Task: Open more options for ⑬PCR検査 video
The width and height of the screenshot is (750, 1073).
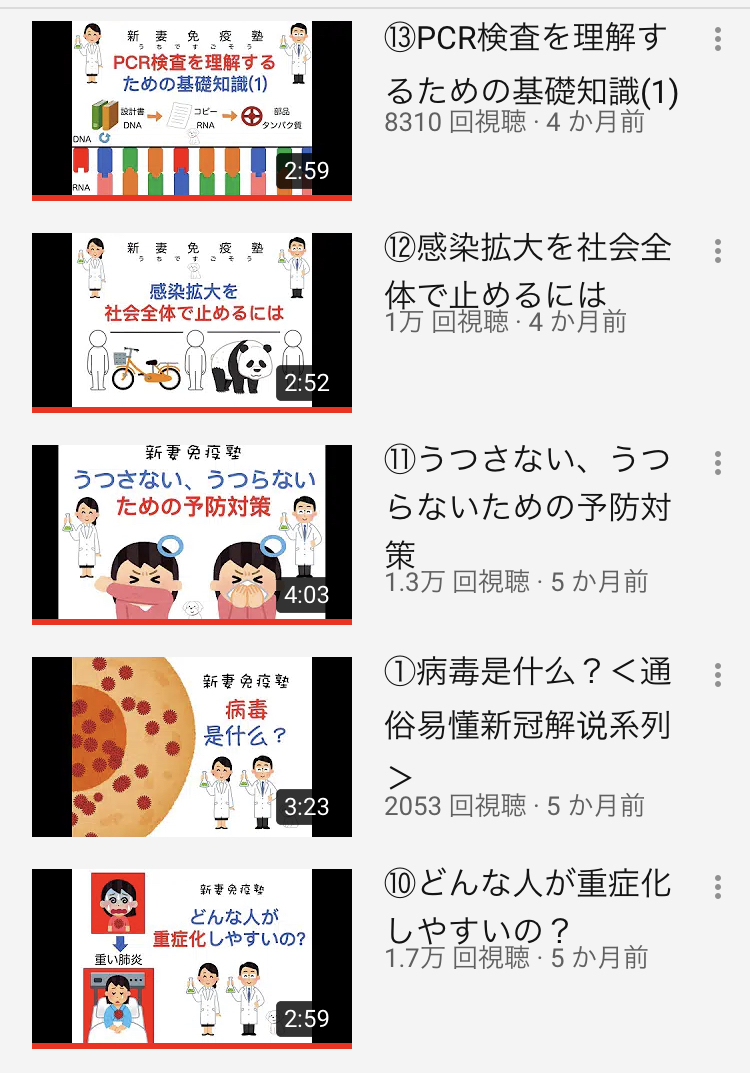Action: pos(718,40)
